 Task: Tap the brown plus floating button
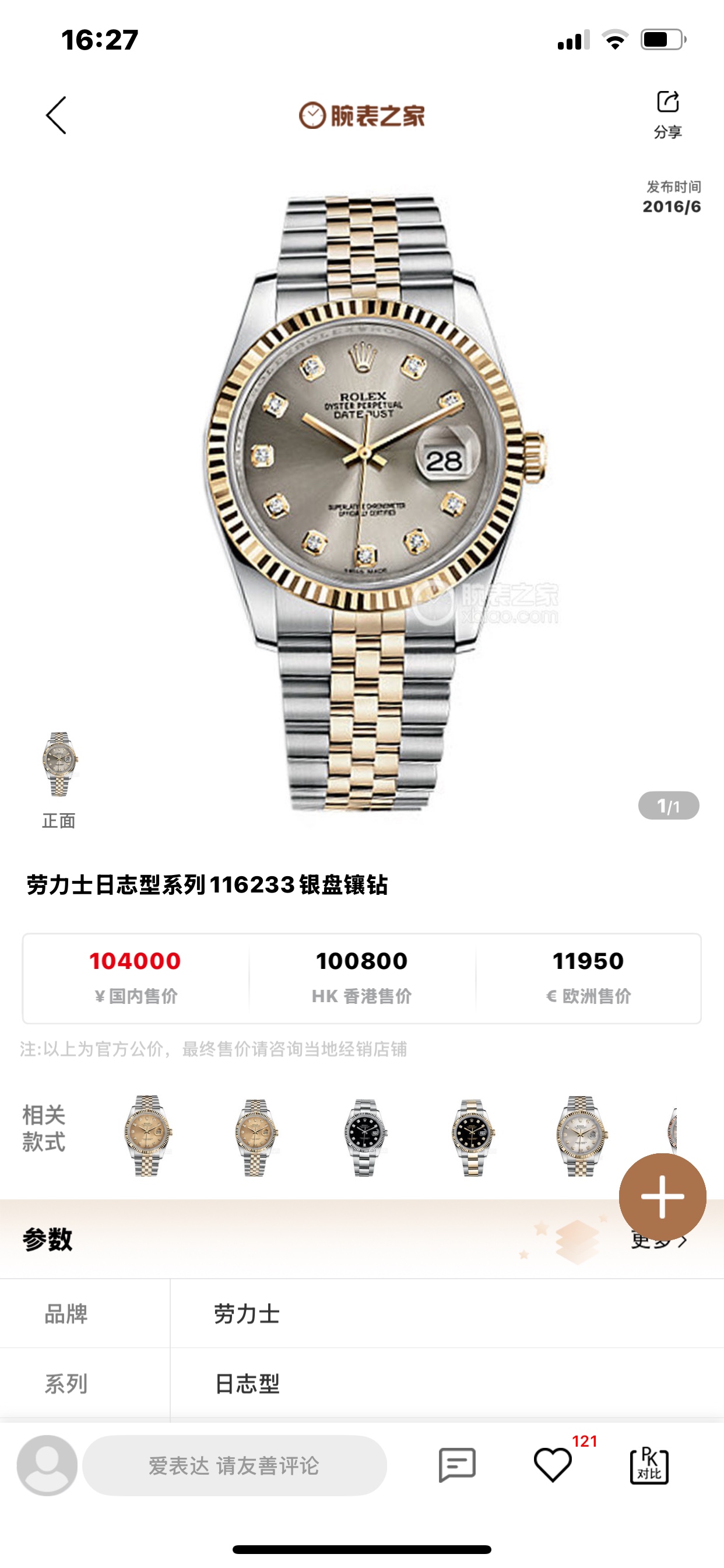(662, 1196)
